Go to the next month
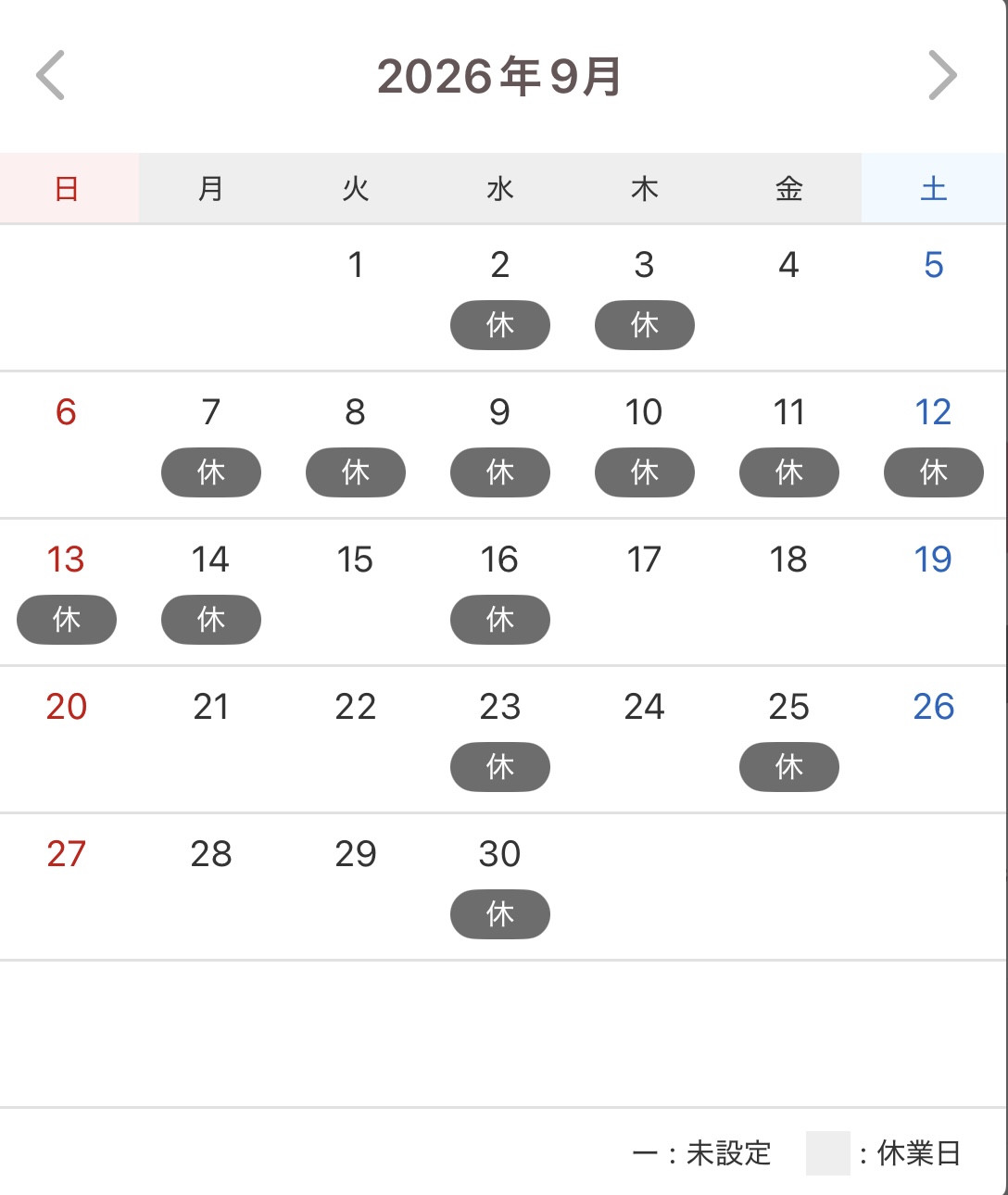Viewport: 1008px width, 1195px height. [x=942, y=75]
